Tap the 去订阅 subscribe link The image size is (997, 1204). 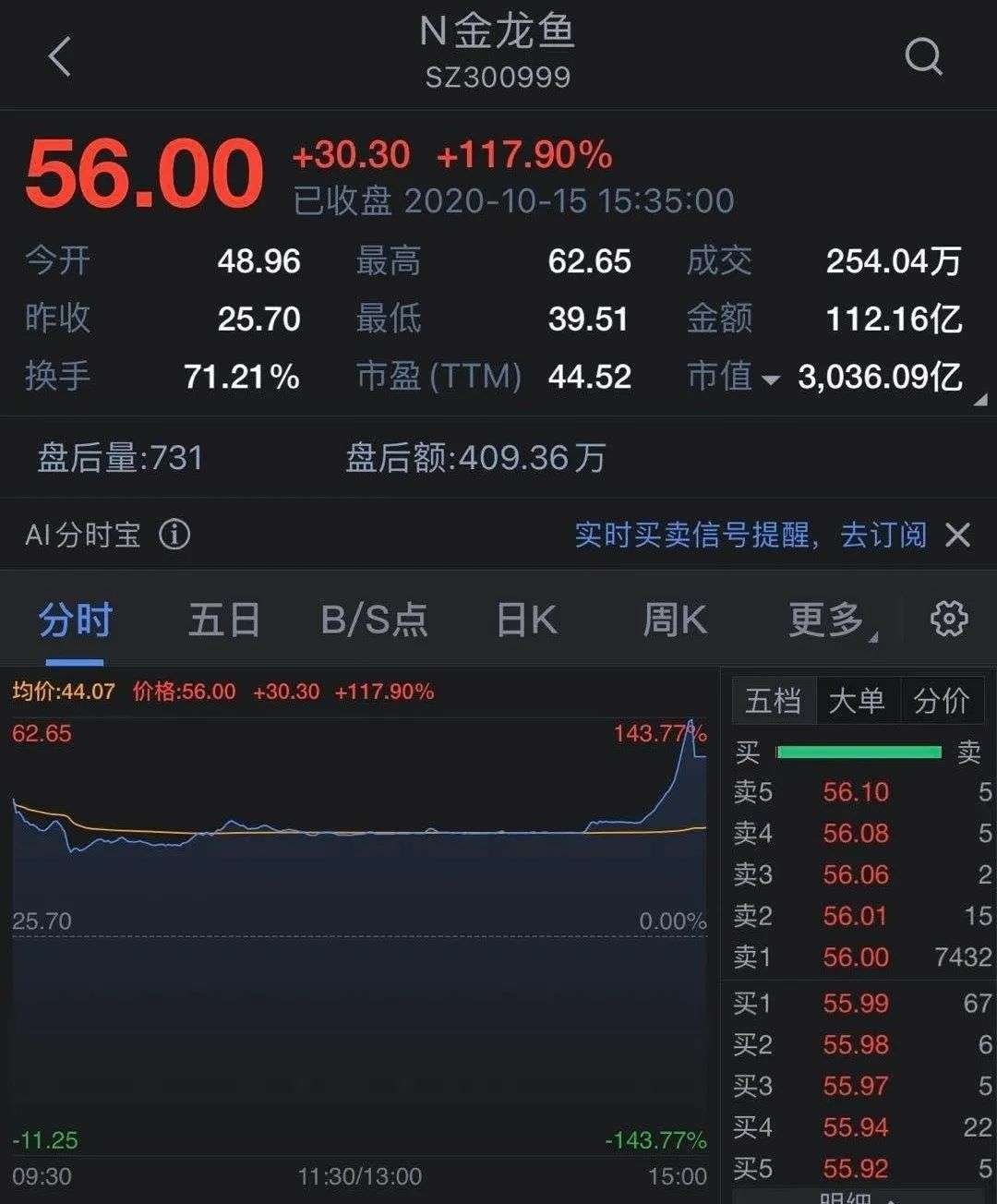883,535
